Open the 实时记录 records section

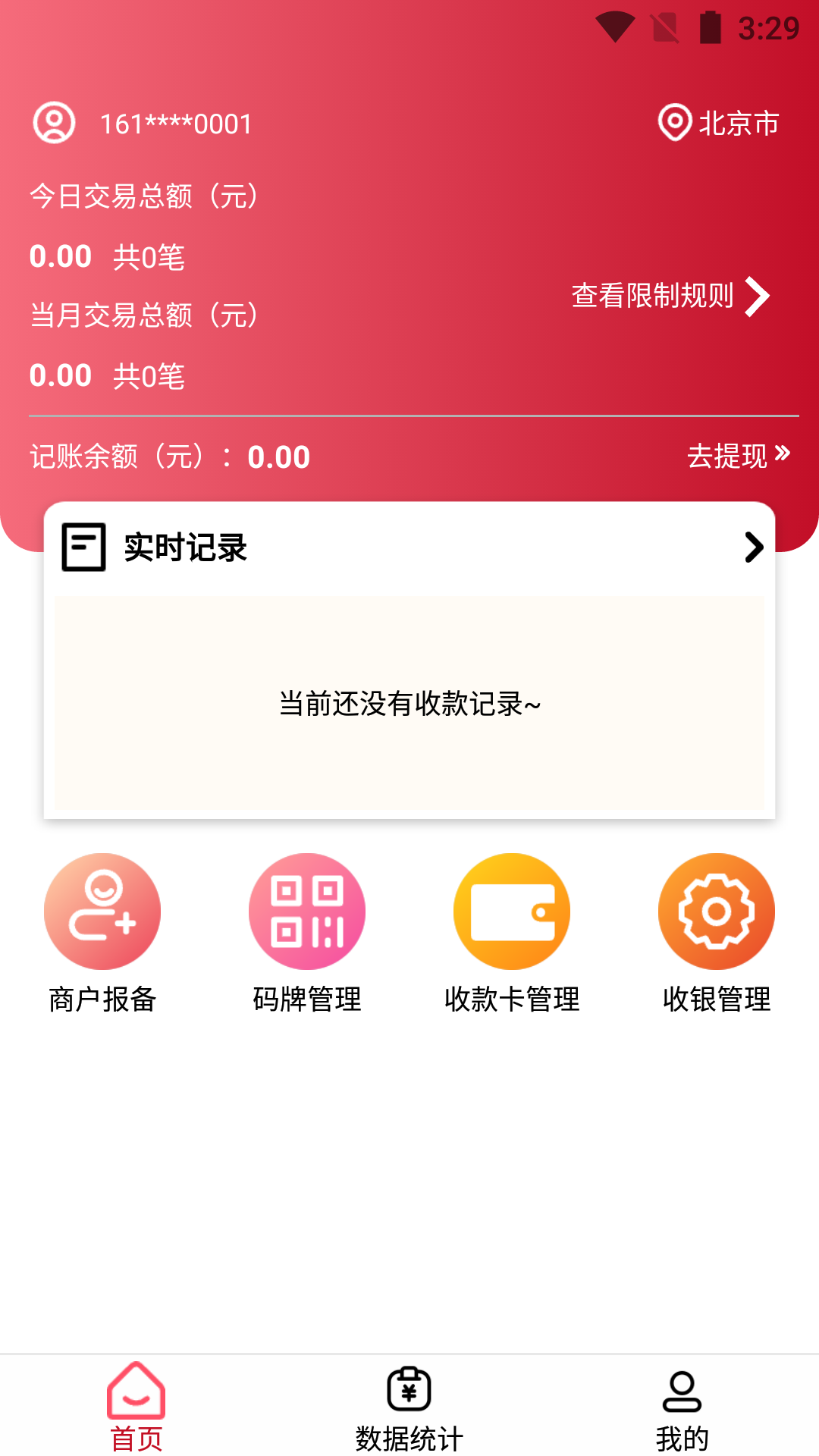click(409, 548)
